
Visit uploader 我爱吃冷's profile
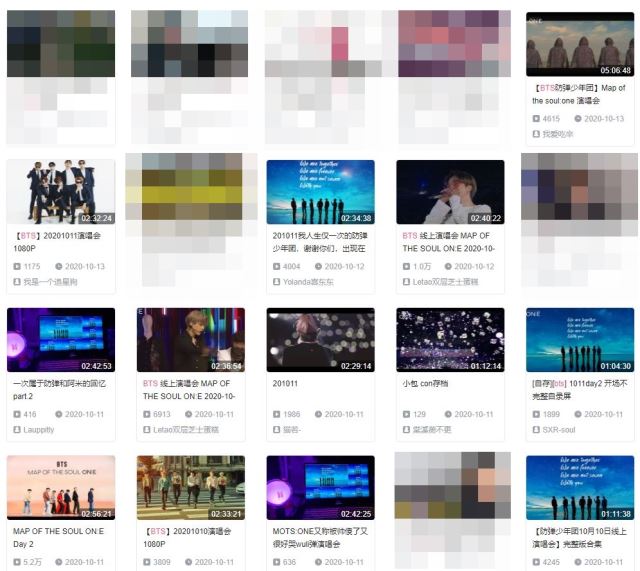tap(558, 134)
